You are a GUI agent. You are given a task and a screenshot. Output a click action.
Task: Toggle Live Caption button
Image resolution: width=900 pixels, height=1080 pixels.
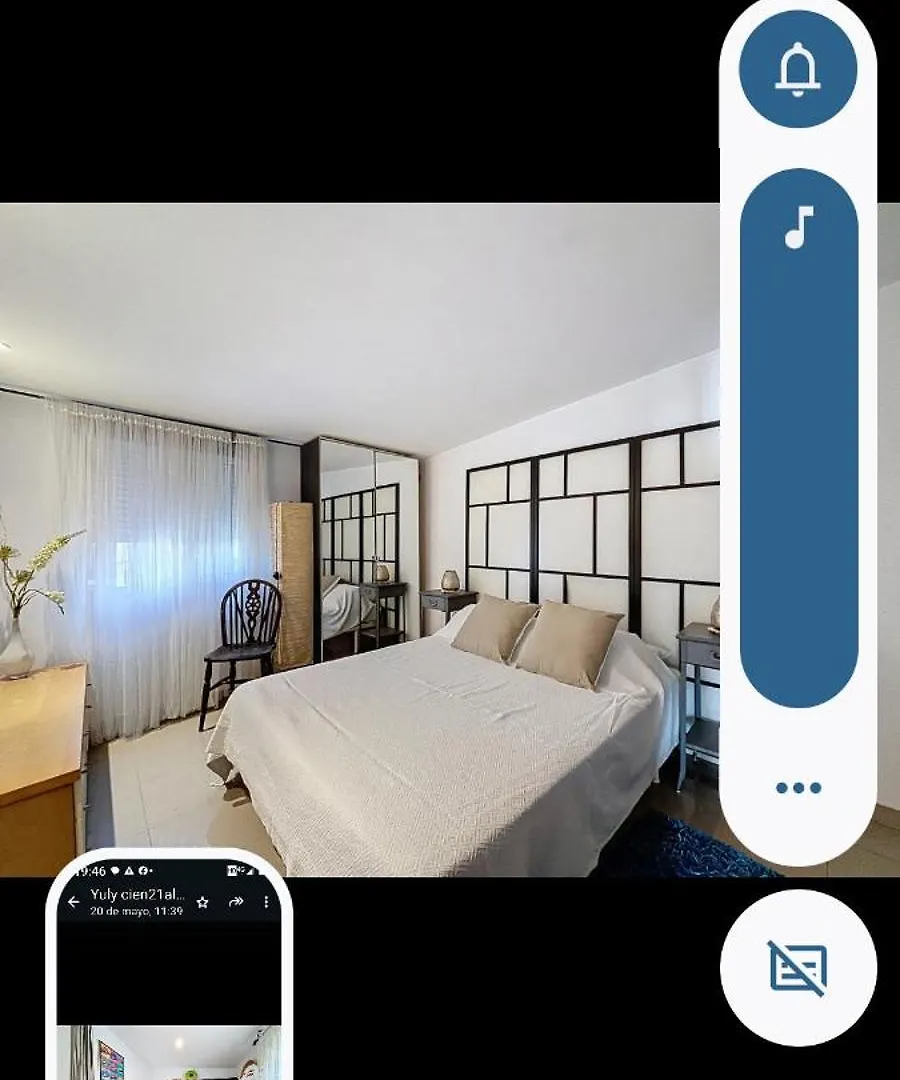798,967
